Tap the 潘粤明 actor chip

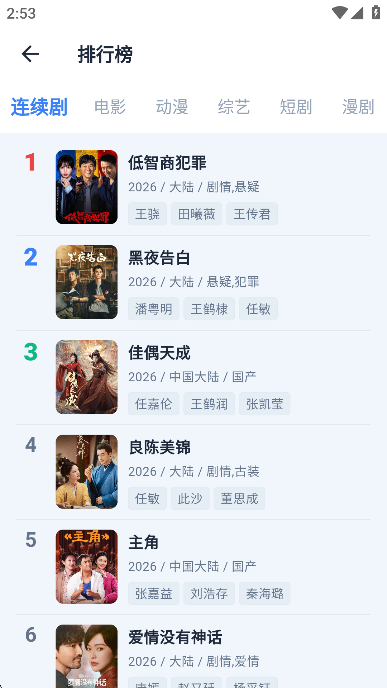(154, 309)
